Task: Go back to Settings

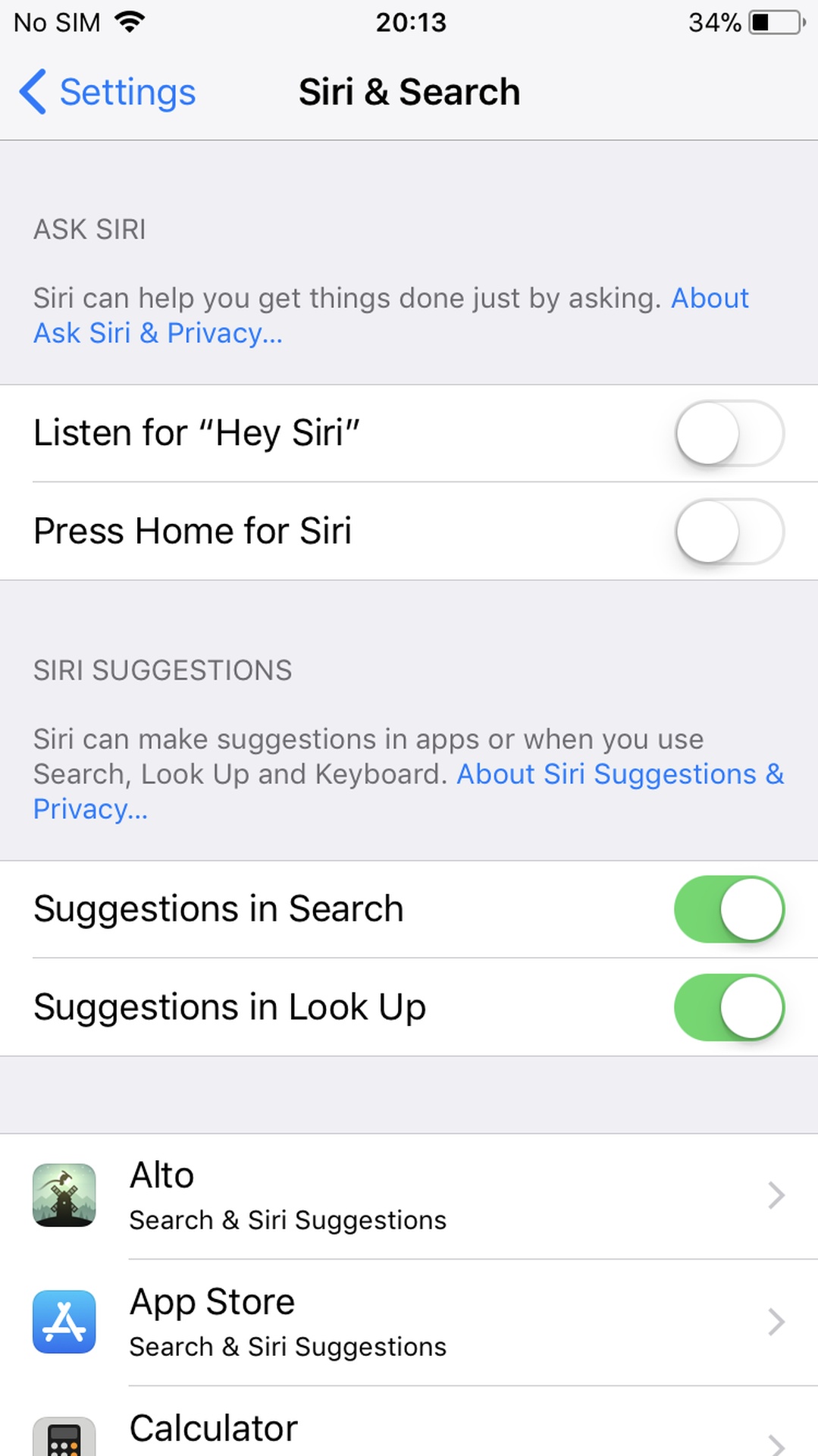Action: click(107, 93)
